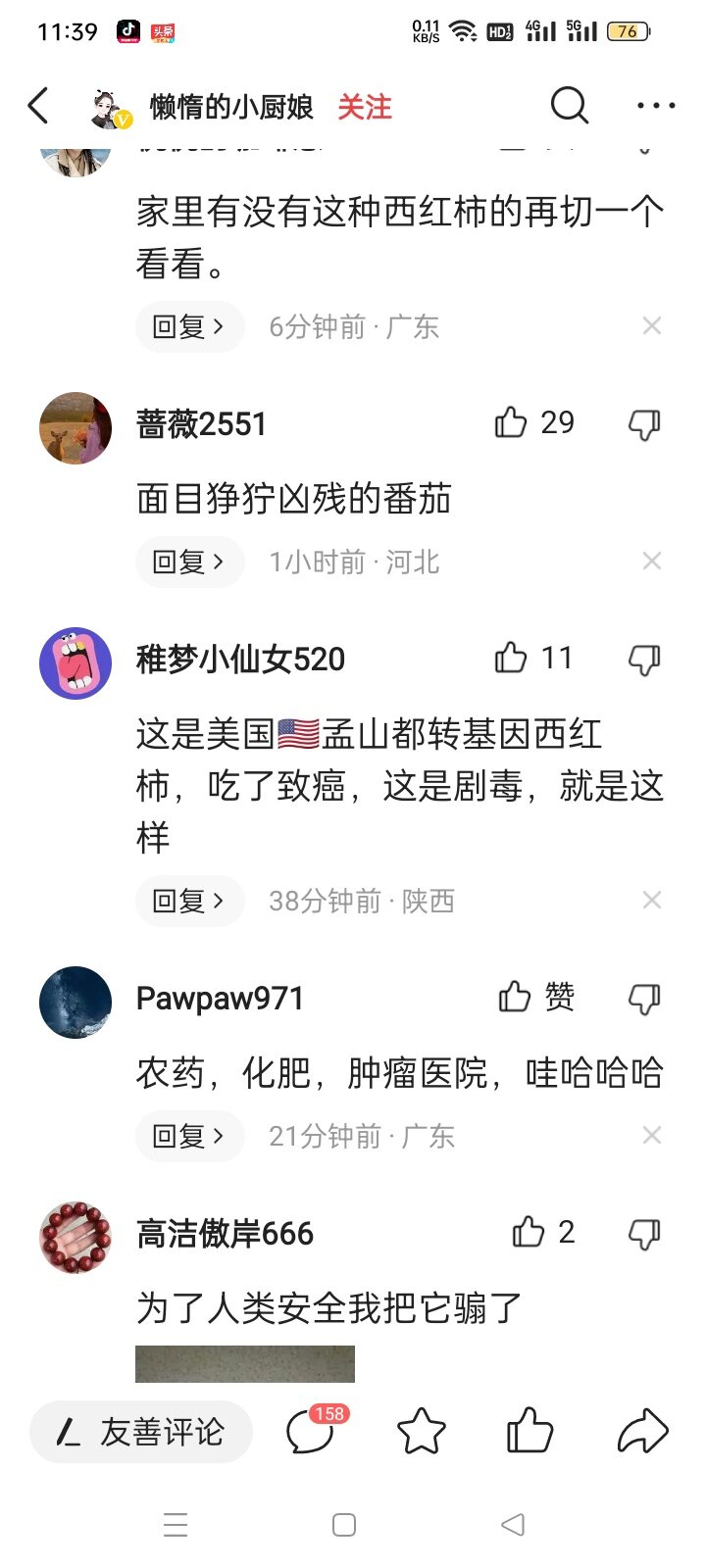
Task: Write a comment in the 友善评论 field
Action: [x=142, y=1433]
